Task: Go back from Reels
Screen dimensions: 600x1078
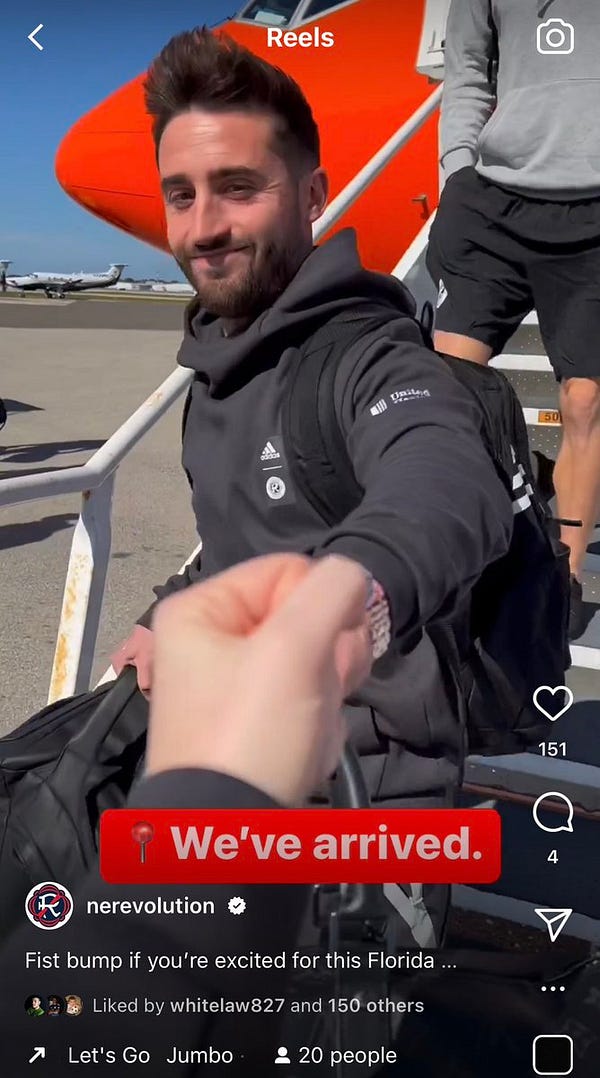Action: [x=36, y=38]
